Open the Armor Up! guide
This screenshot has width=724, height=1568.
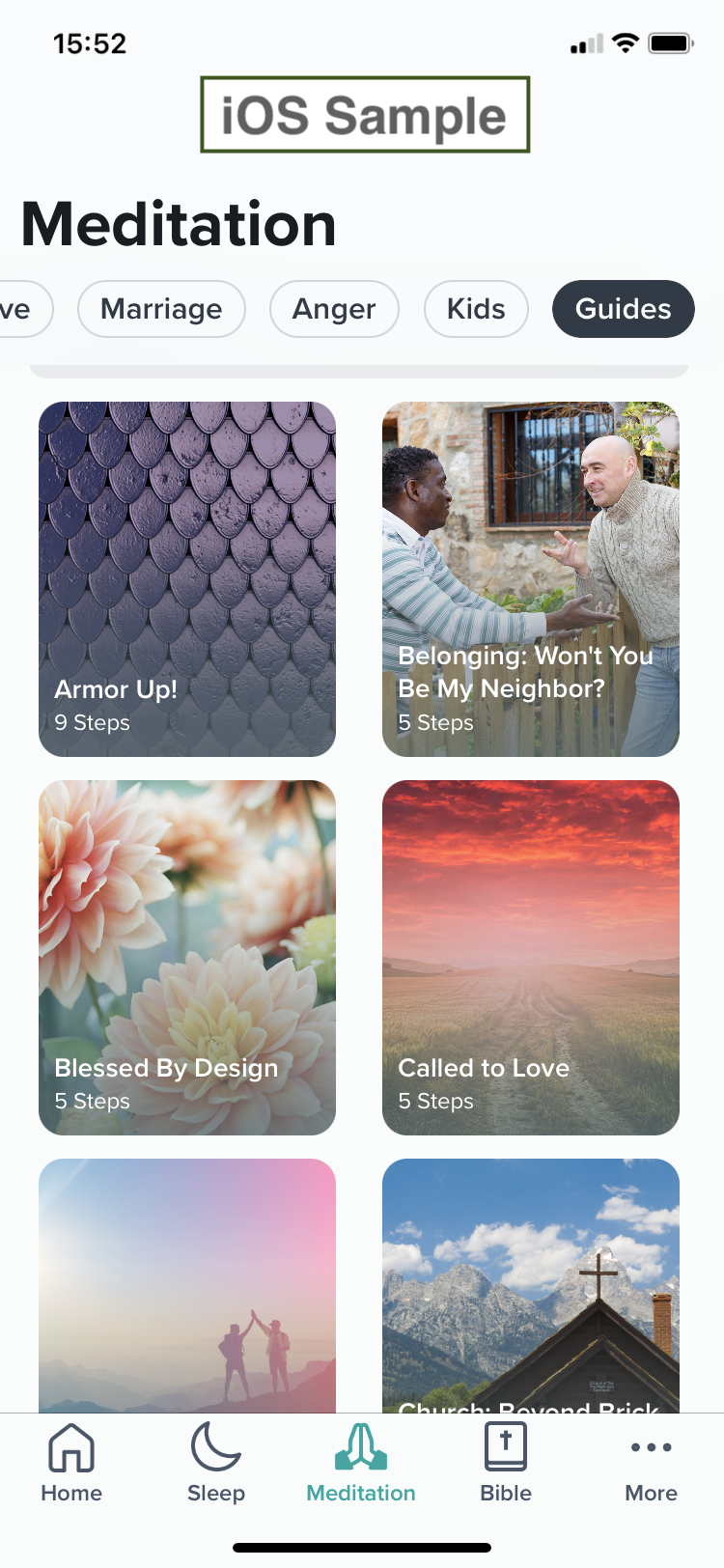(x=187, y=579)
